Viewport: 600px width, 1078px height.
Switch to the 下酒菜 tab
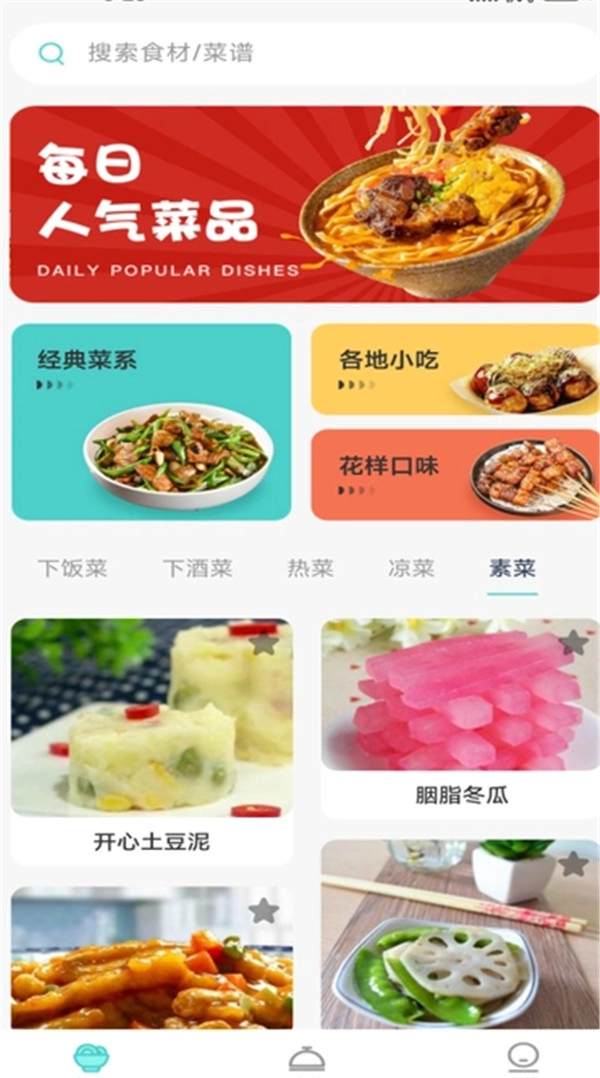point(197,569)
